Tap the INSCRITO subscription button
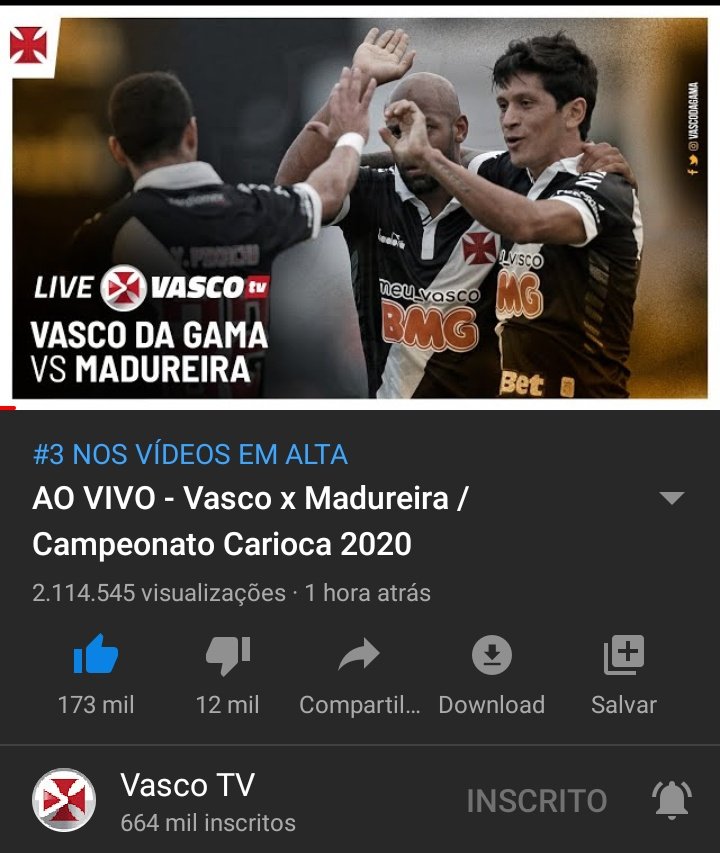The image size is (720, 853). 537,801
